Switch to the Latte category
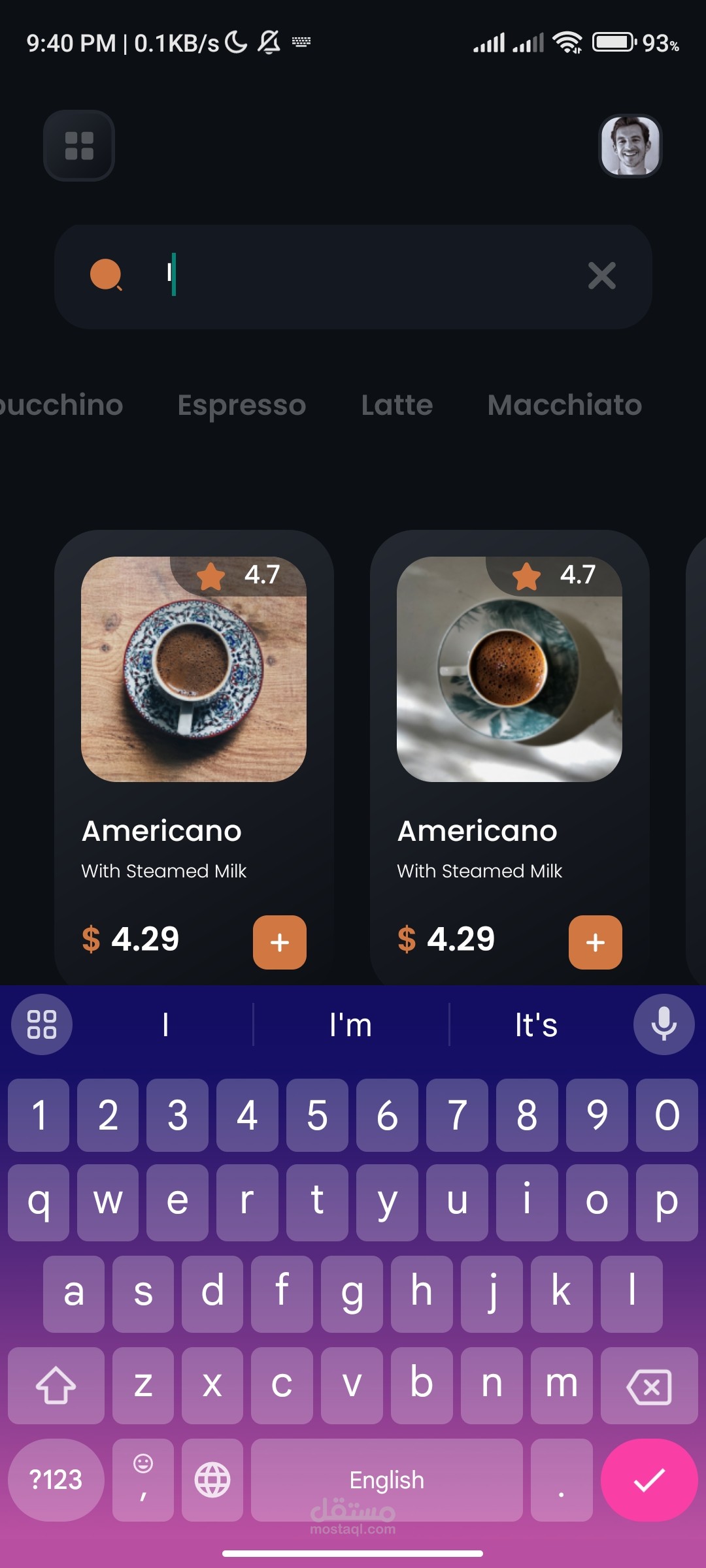The width and height of the screenshot is (706, 1568). 397,405
